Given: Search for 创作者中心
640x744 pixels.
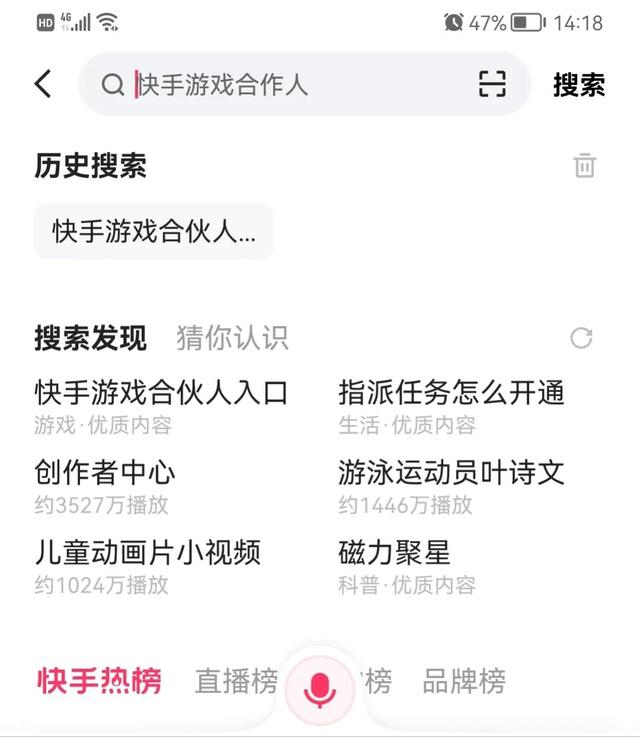Looking at the screenshot, I should tap(105, 472).
